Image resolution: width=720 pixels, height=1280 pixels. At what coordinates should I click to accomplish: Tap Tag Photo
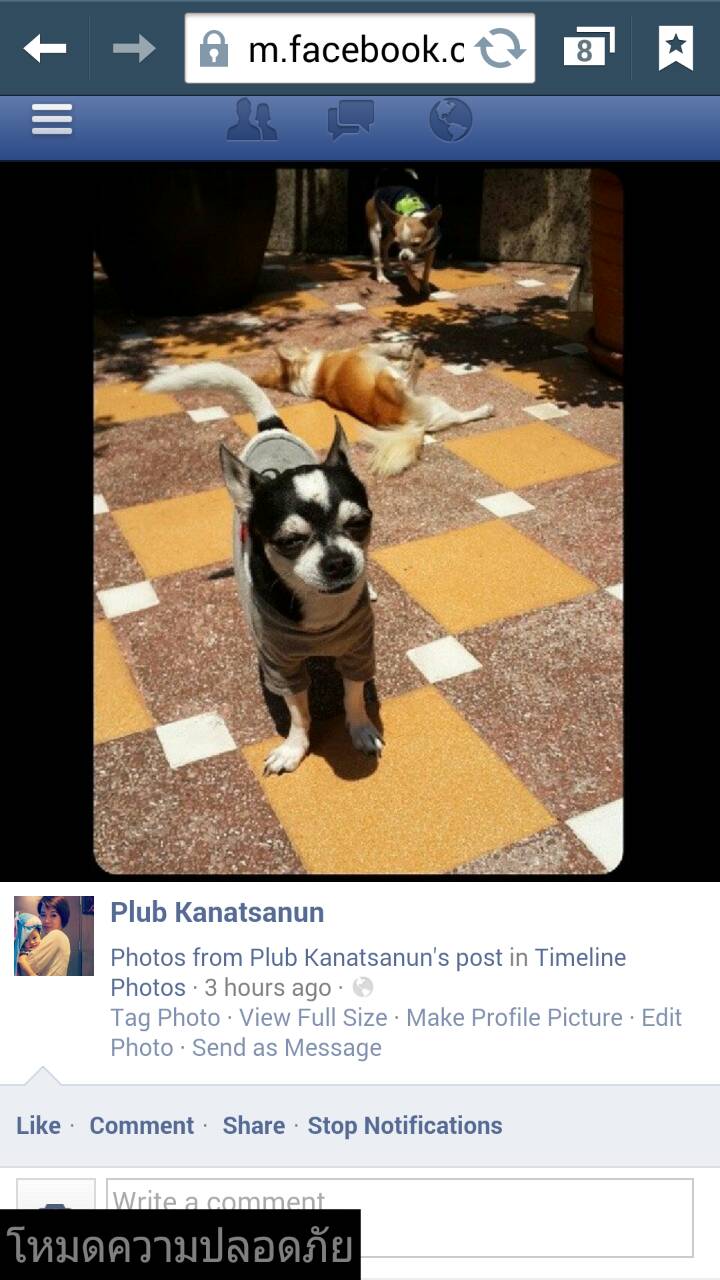point(165,1018)
